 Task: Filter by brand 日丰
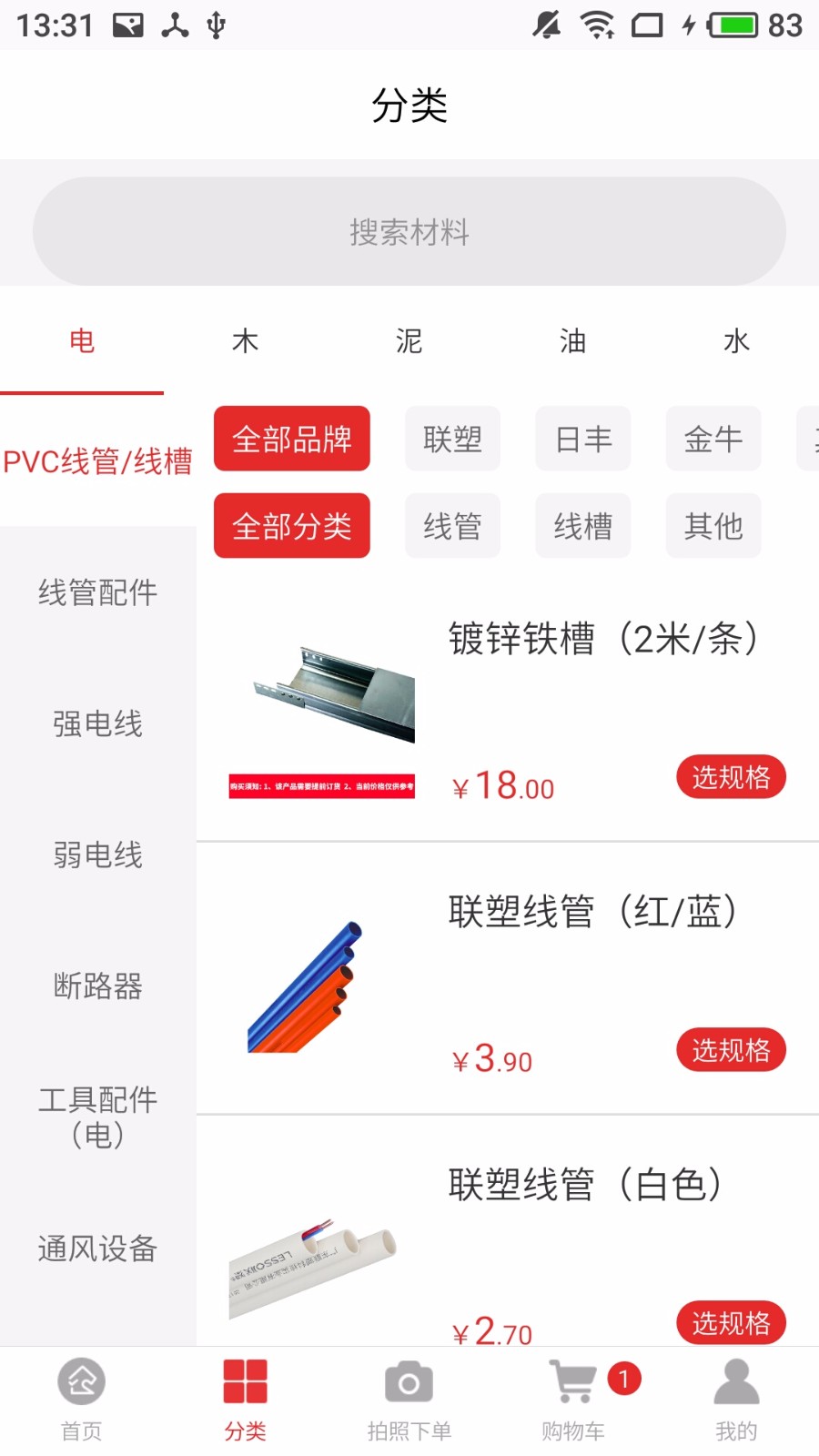pyautogui.click(x=582, y=439)
